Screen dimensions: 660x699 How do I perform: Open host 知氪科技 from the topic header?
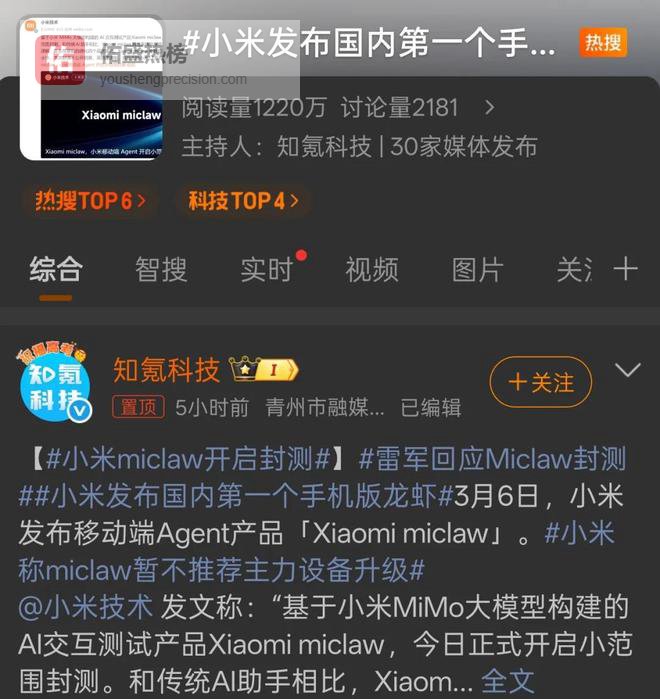click(x=324, y=146)
